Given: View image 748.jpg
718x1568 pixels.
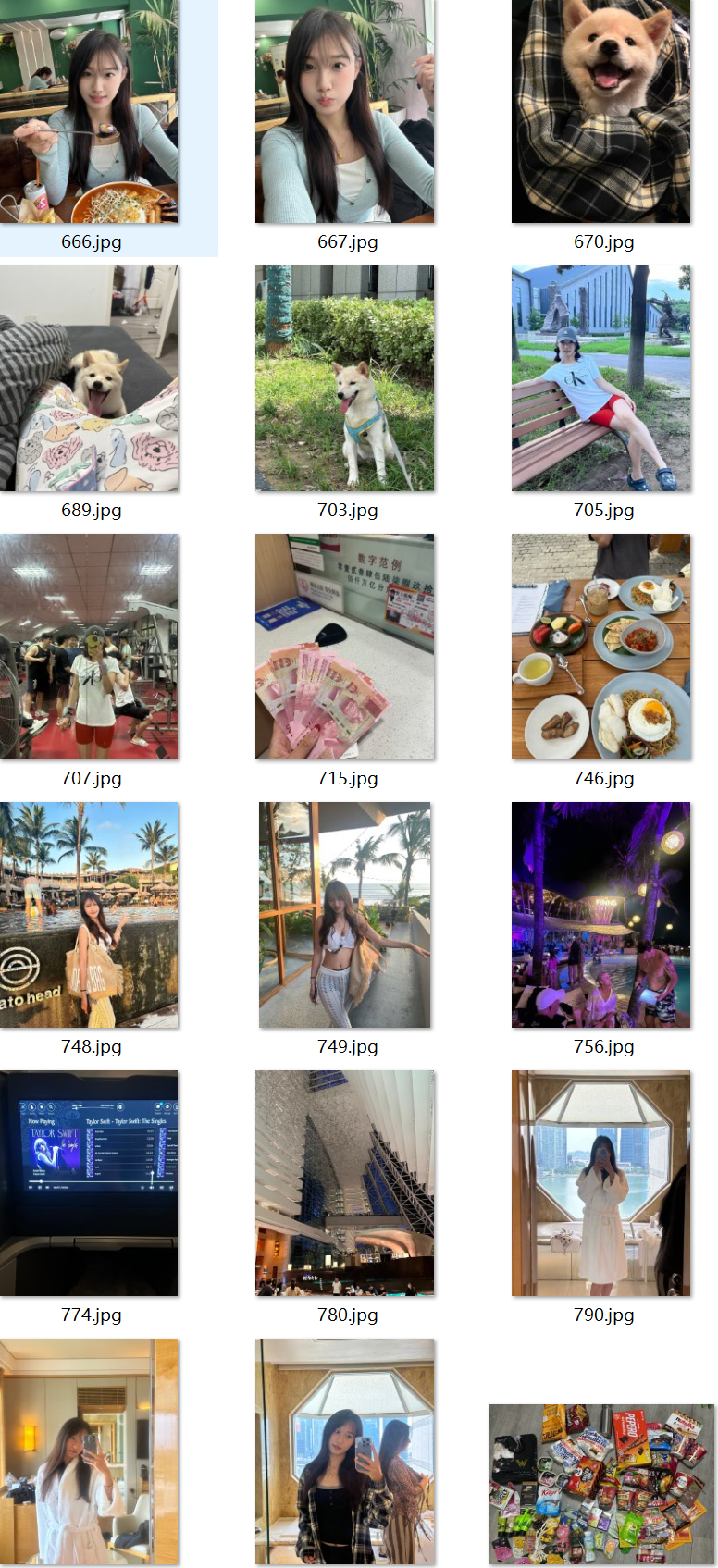Looking at the screenshot, I should click(x=89, y=915).
